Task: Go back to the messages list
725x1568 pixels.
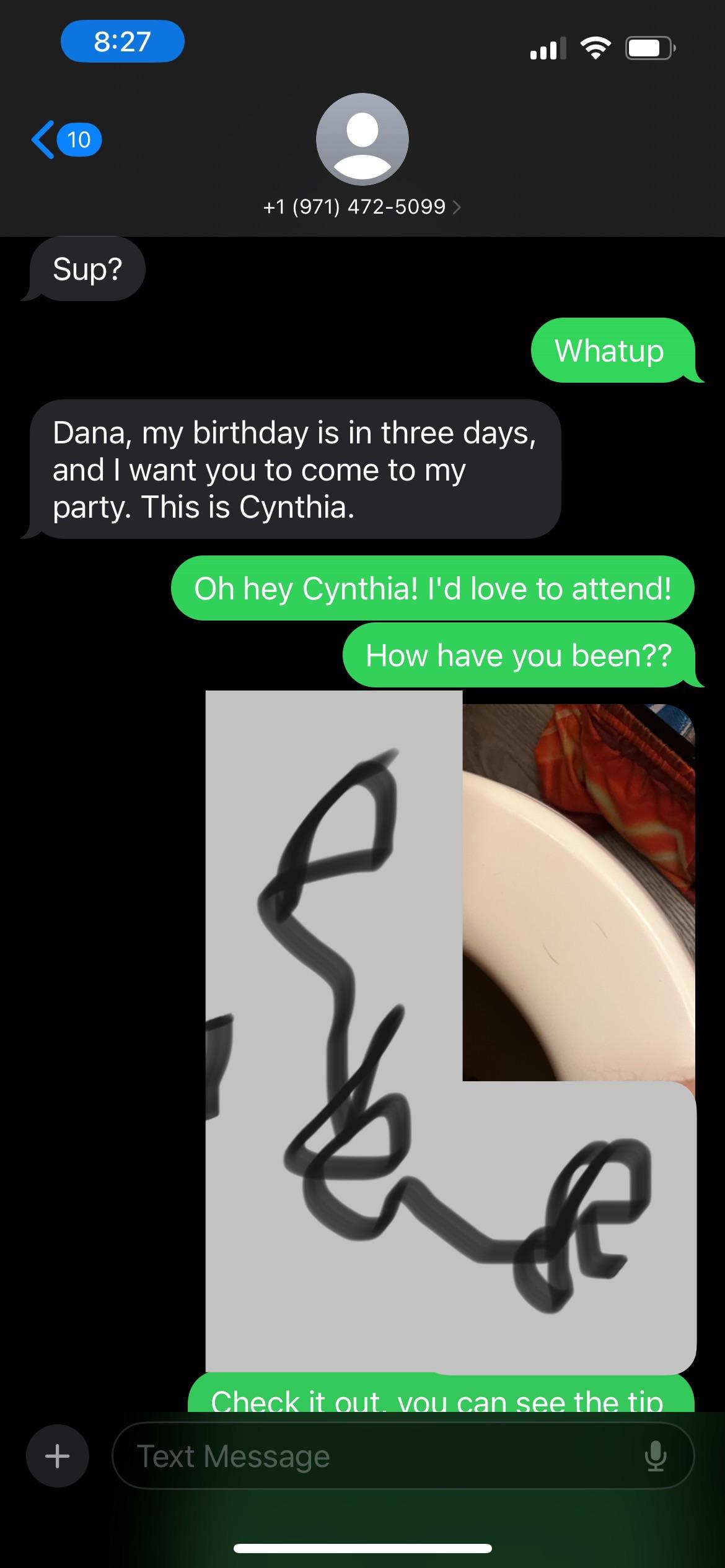Action: point(65,139)
